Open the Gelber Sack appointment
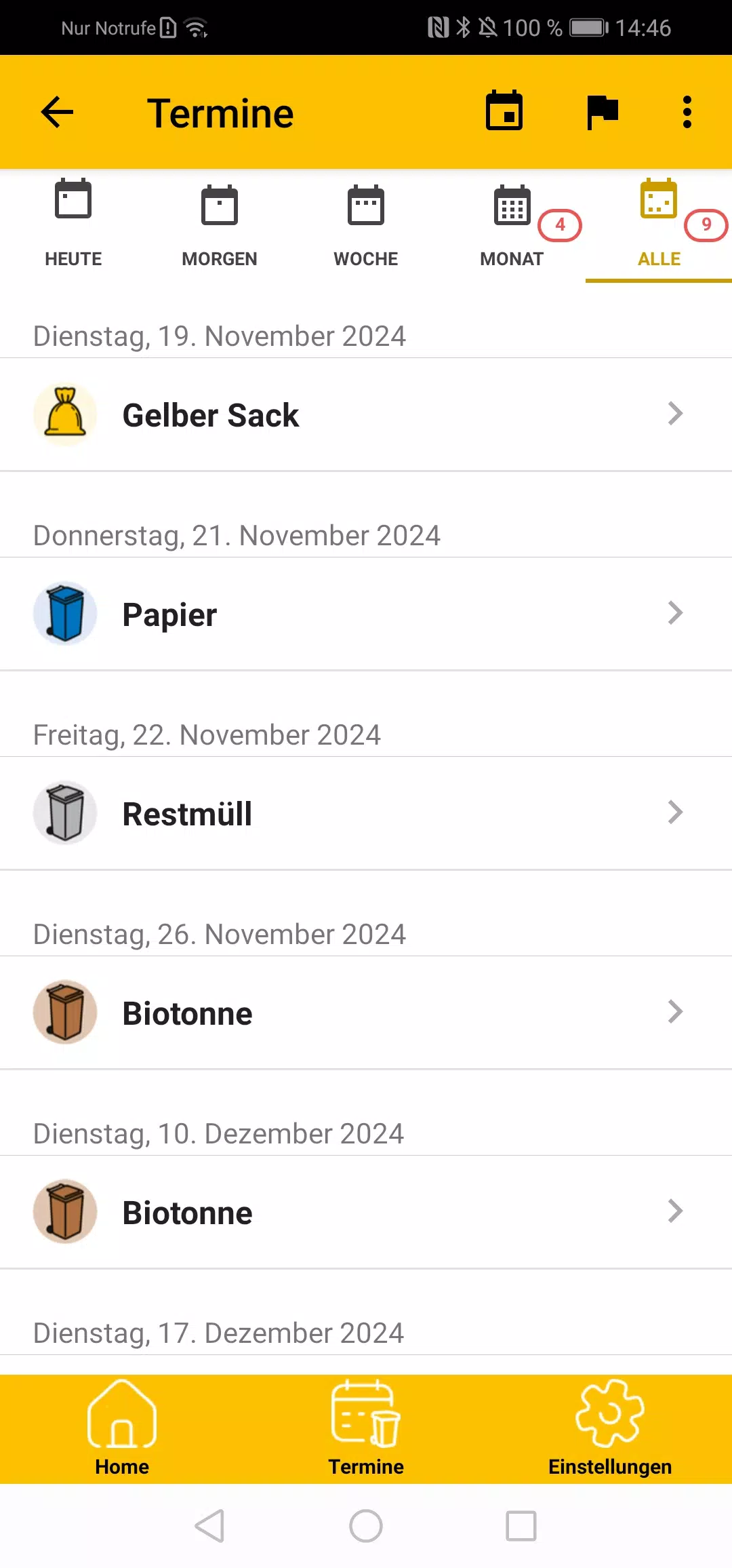 point(366,414)
